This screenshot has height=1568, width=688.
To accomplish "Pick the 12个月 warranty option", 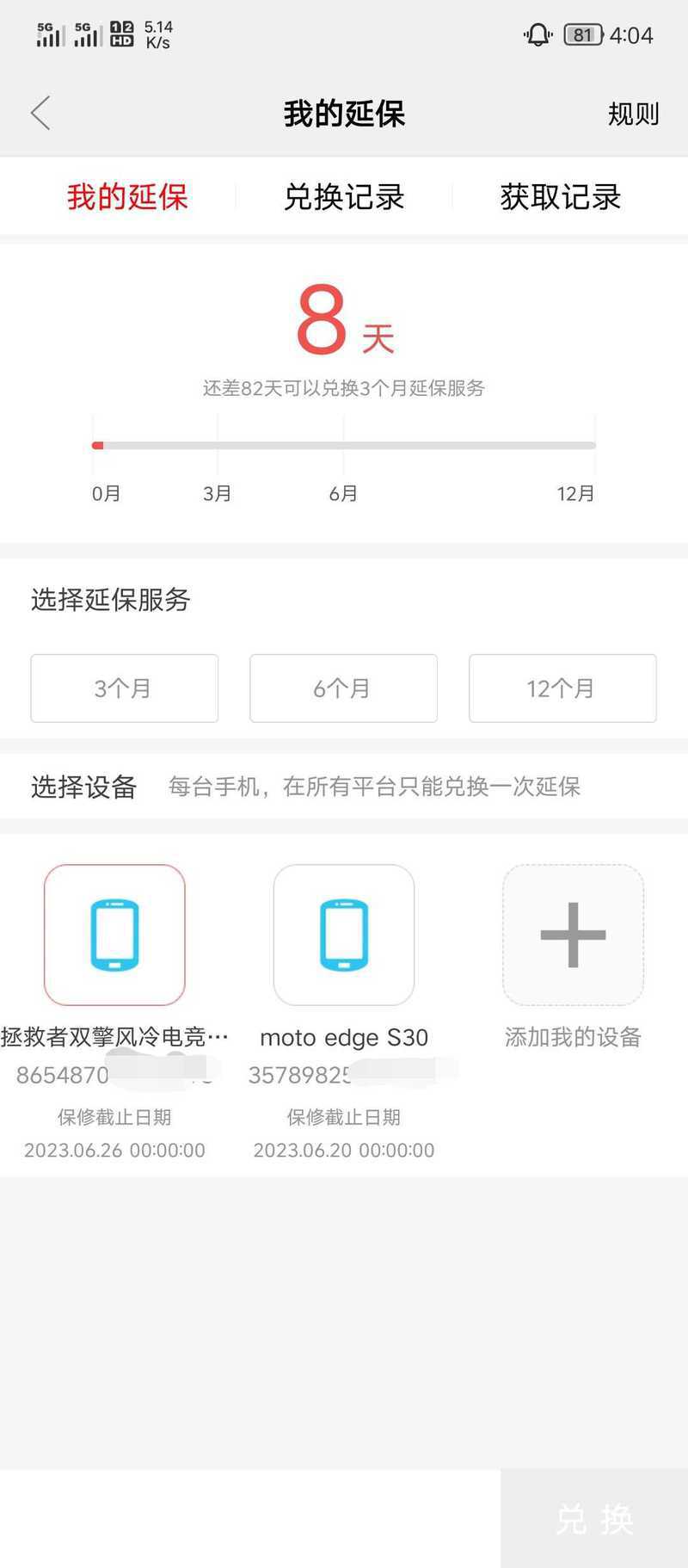I will click(562, 688).
